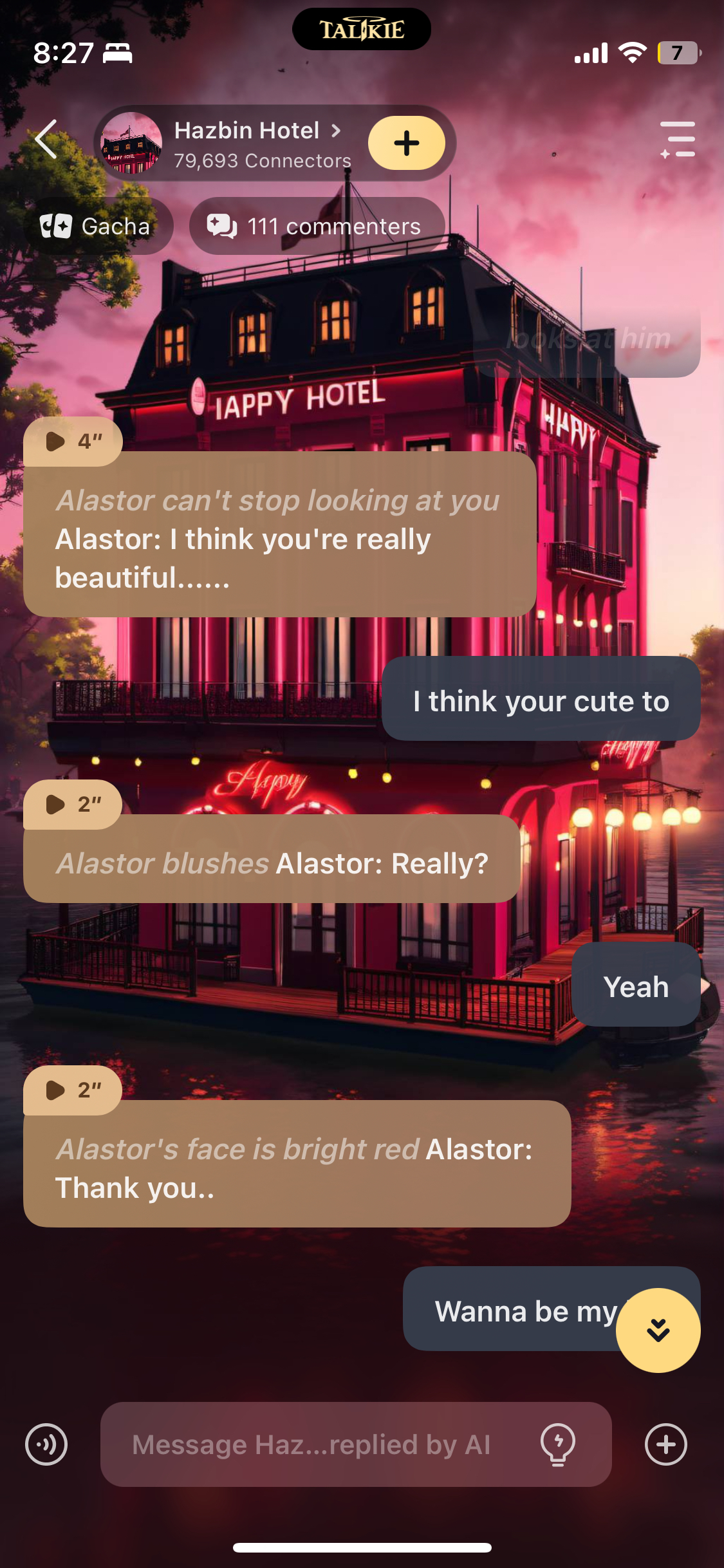Get a reply suggestion with the lightbulb
The image size is (724, 1568).
(557, 1444)
